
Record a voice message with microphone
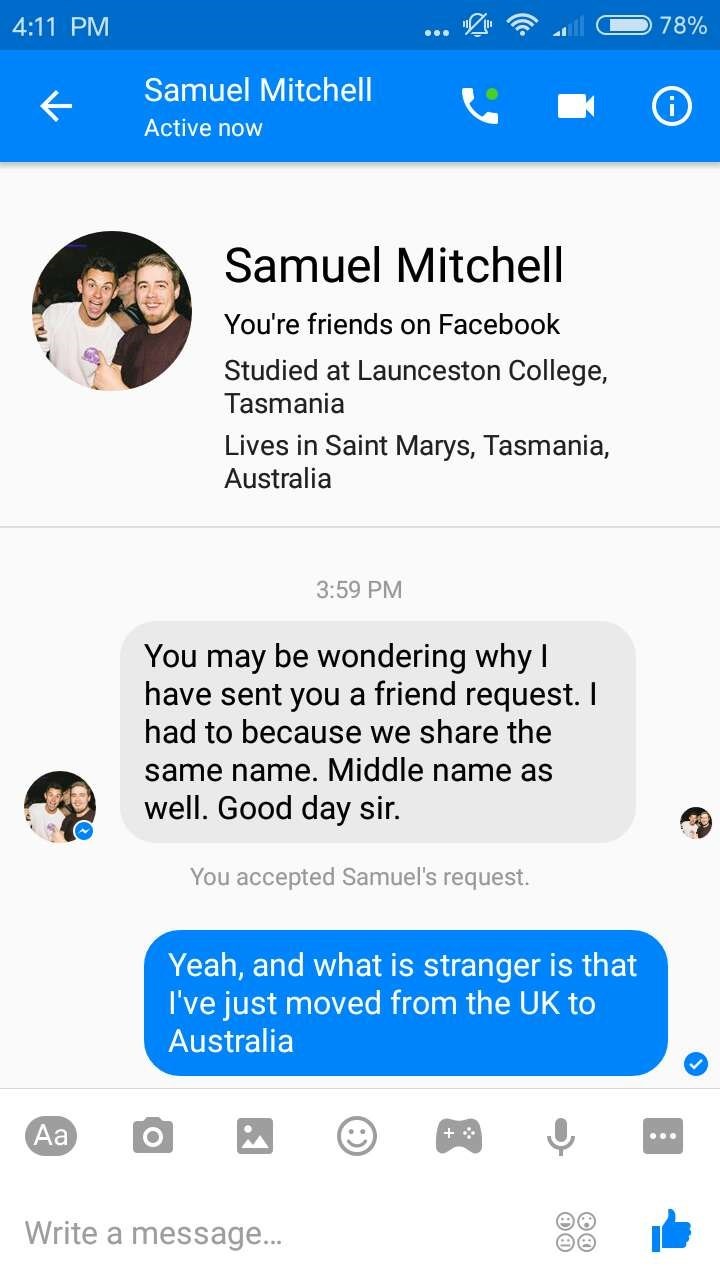coord(561,1136)
